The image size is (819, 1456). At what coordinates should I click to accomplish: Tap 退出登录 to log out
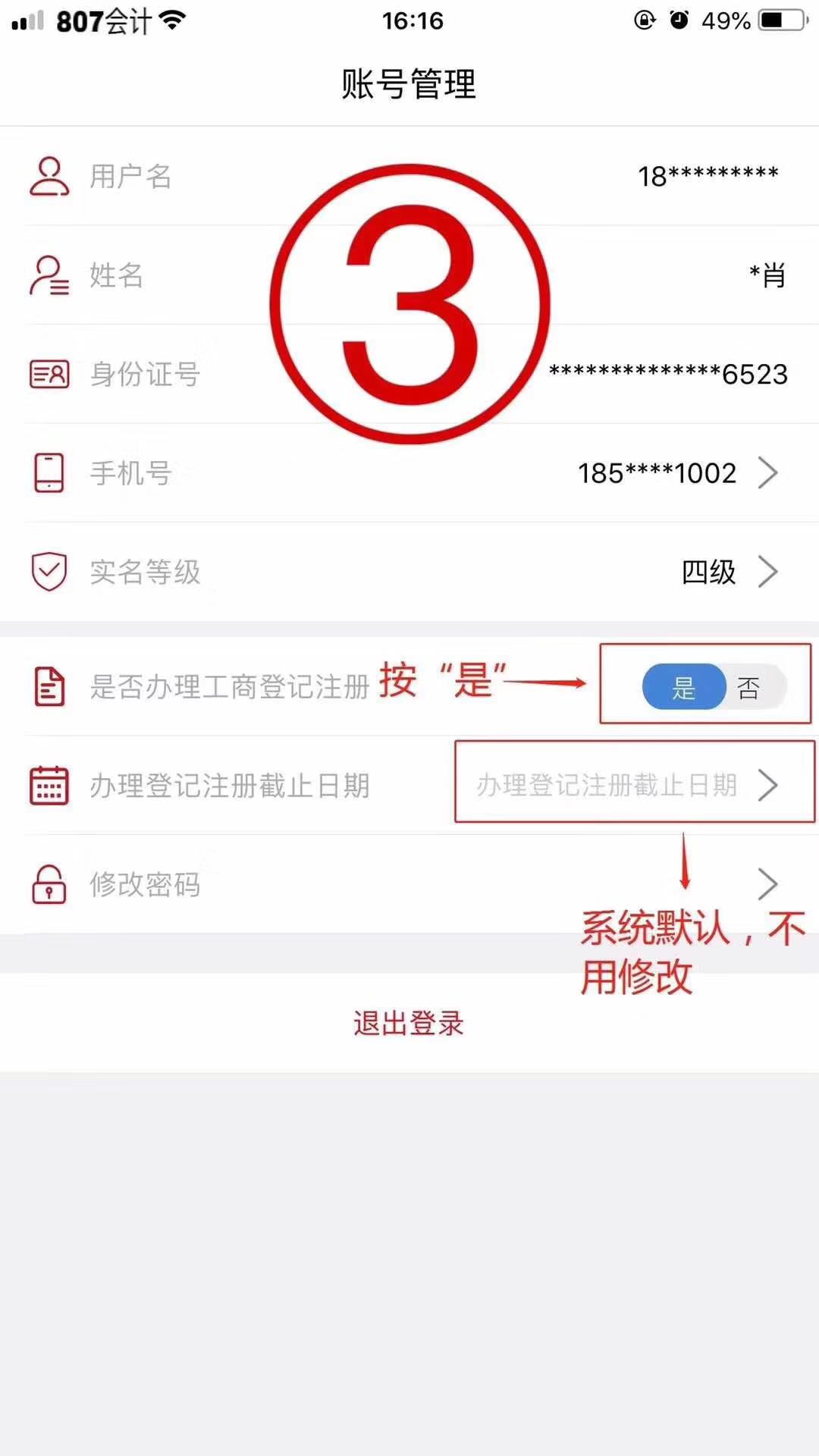click(409, 1023)
